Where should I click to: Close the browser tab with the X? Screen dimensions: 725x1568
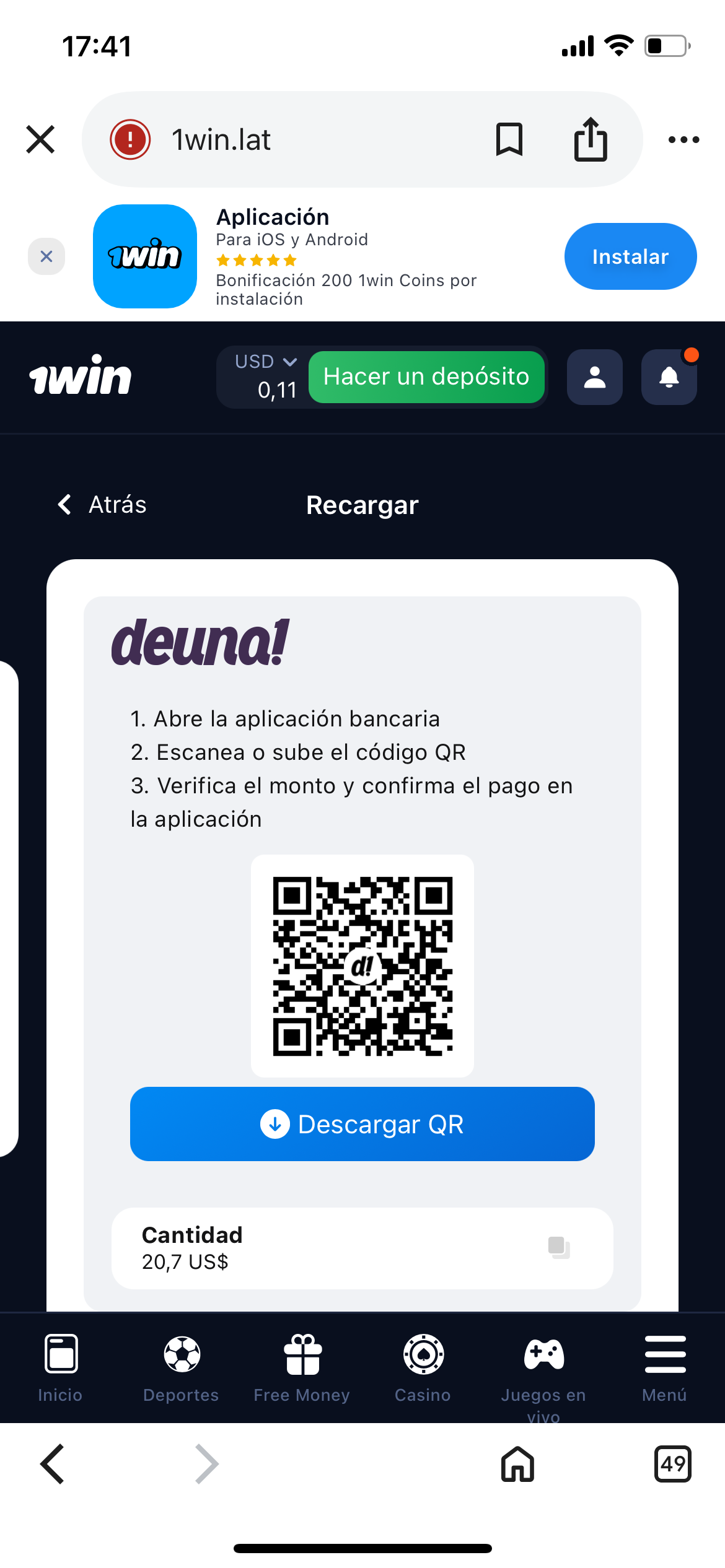(40, 139)
